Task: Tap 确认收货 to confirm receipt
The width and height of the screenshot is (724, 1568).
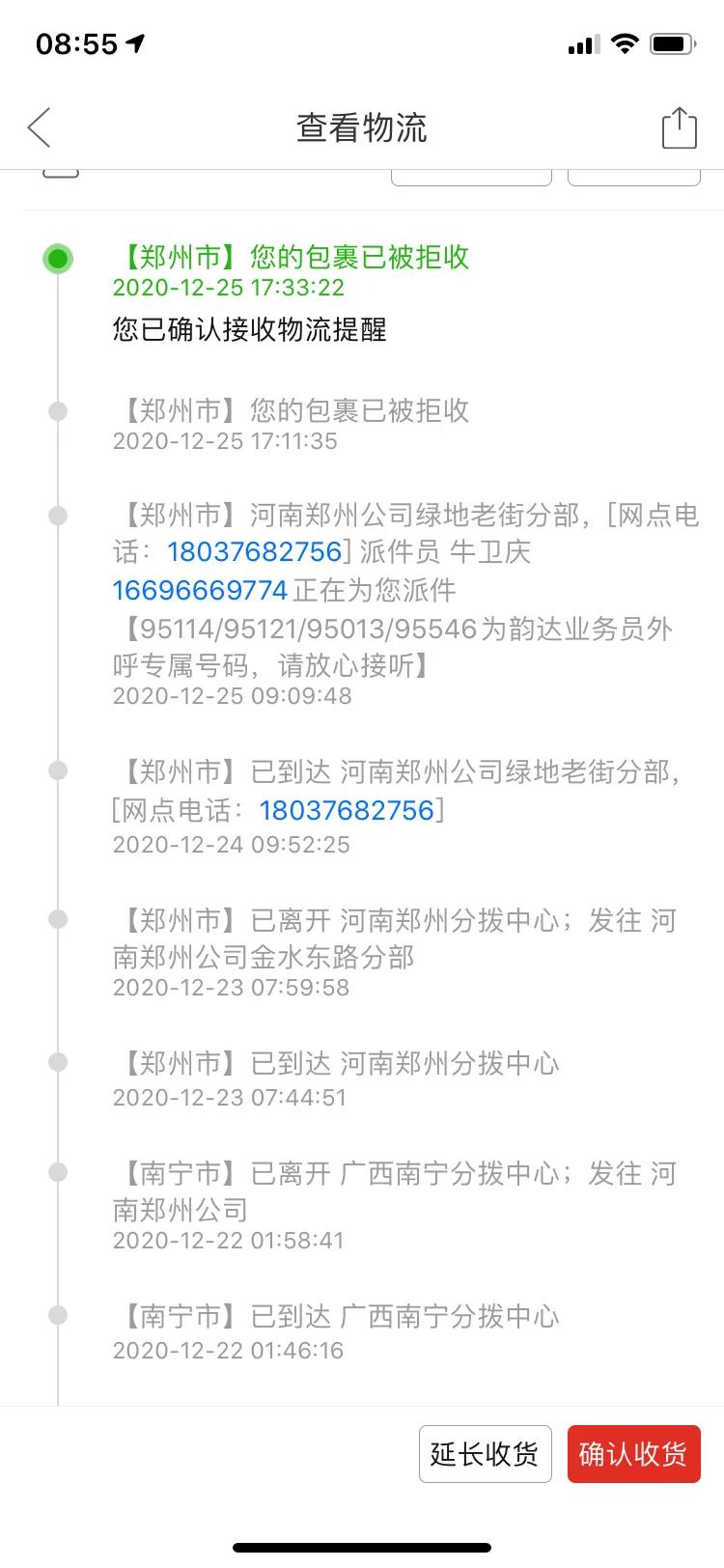Action: tap(633, 1454)
